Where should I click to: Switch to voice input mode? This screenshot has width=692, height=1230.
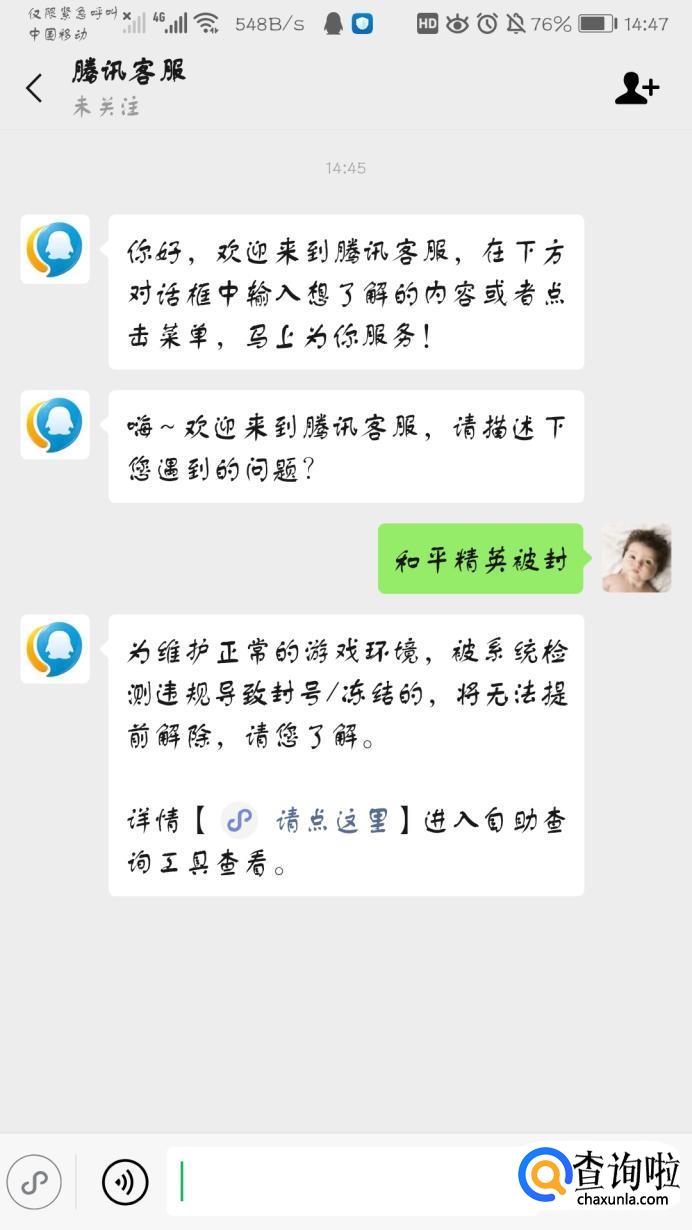pos(125,1182)
